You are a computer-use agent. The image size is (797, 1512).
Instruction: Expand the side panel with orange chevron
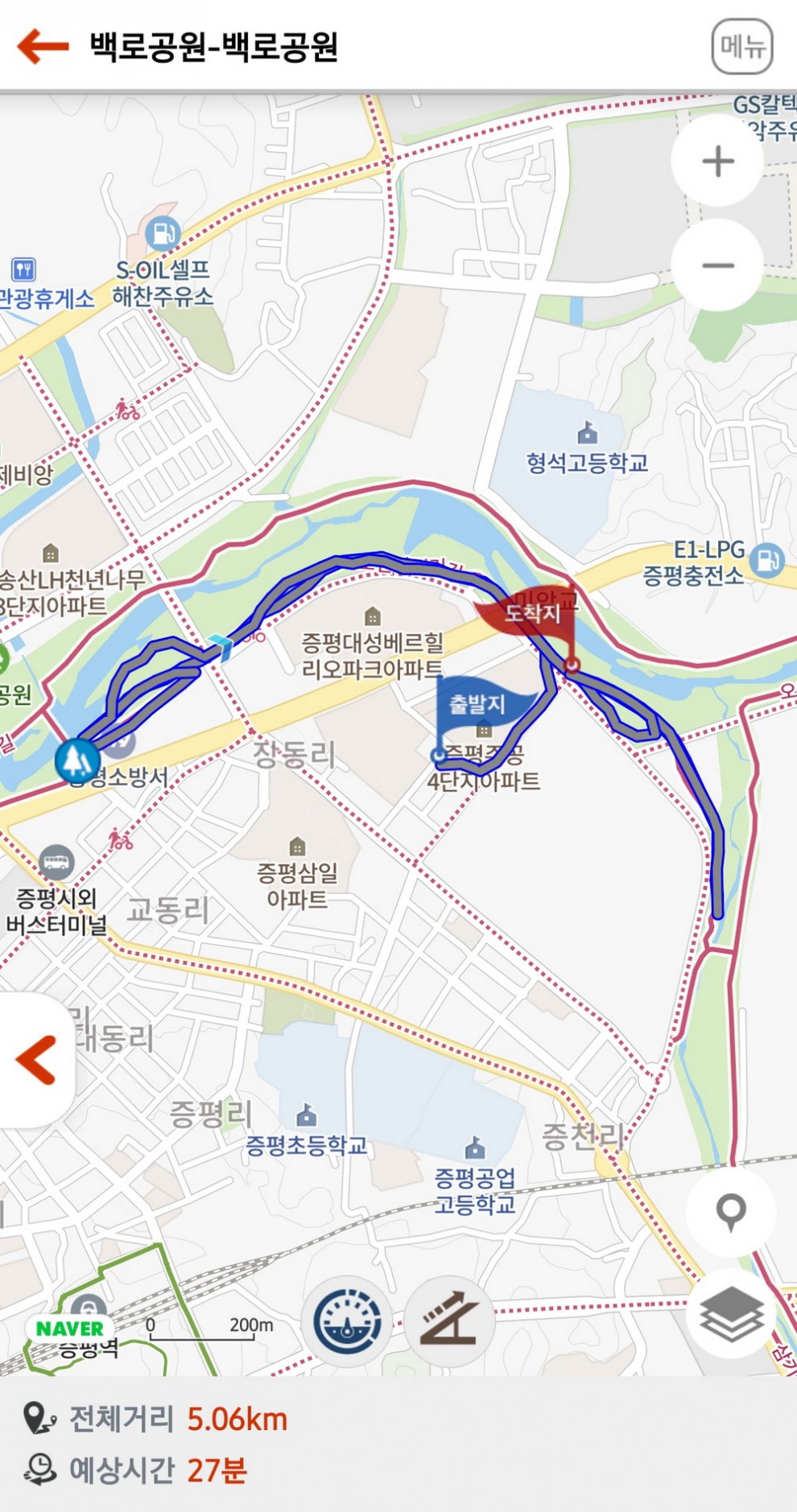[x=35, y=1060]
